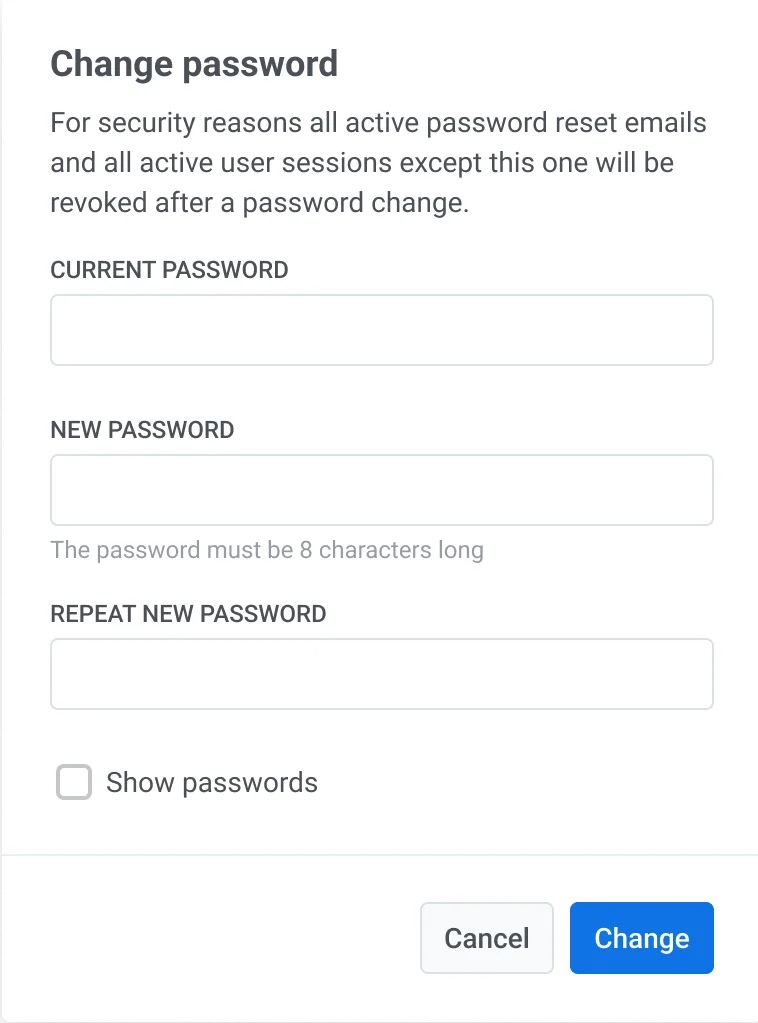The width and height of the screenshot is (758, 1023).
Task: Confirm with the blue Change button
Action: 641,938
